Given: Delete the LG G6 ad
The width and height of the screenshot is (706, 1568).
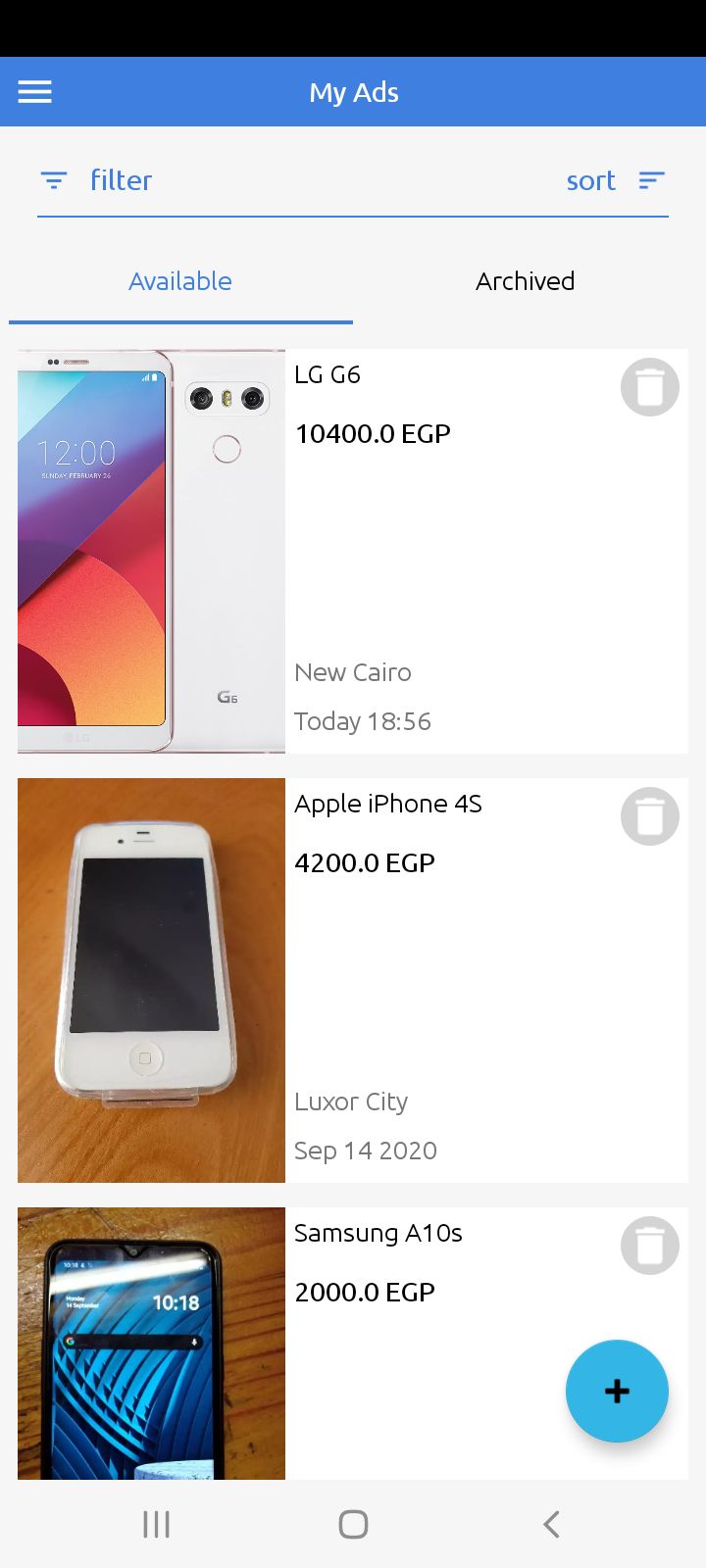Looking at the screenshot, I should (649, 387).
